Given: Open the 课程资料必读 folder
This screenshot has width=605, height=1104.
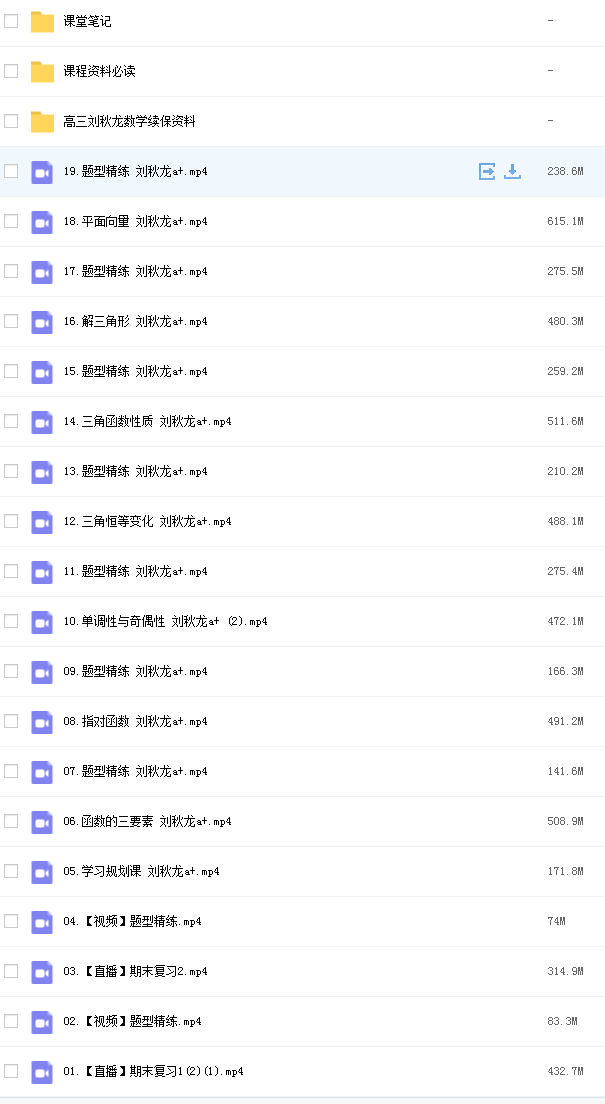Looking at the screenshot, I should click(x=99, y=71).
